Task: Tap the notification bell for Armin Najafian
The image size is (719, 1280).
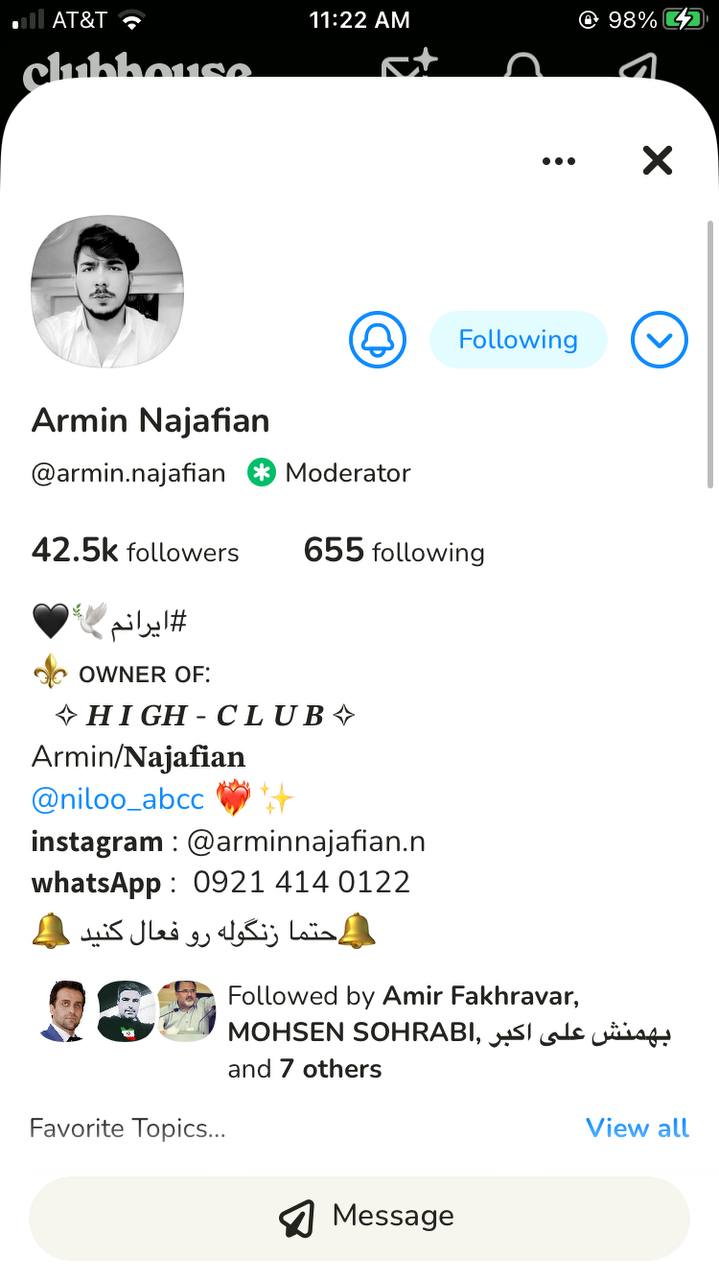Action: (378, 340)
